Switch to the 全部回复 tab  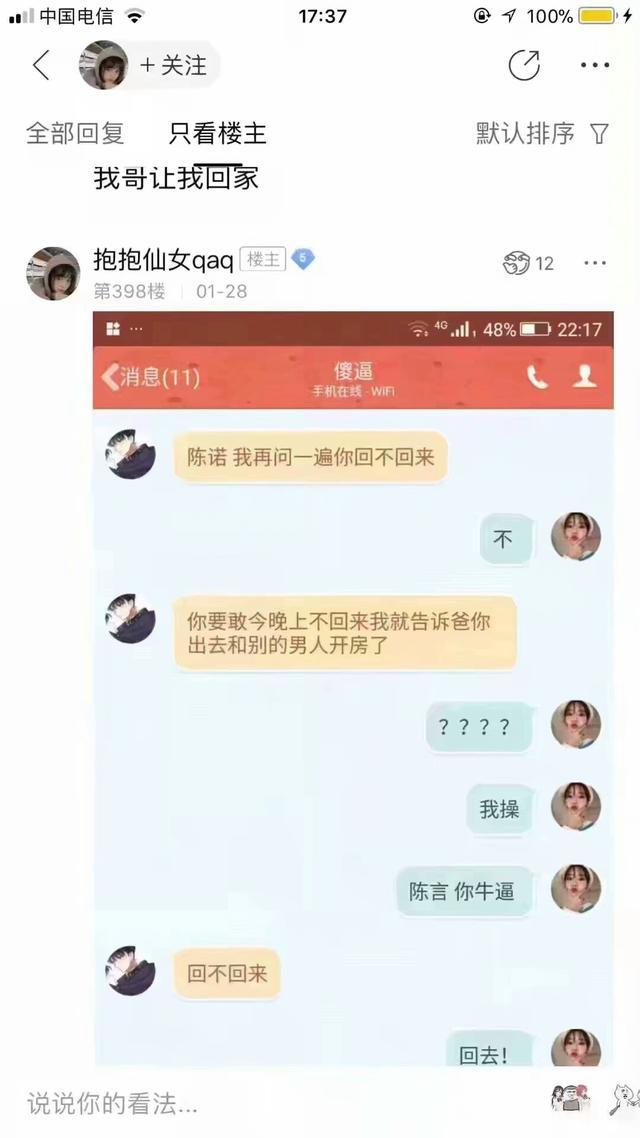75,134
